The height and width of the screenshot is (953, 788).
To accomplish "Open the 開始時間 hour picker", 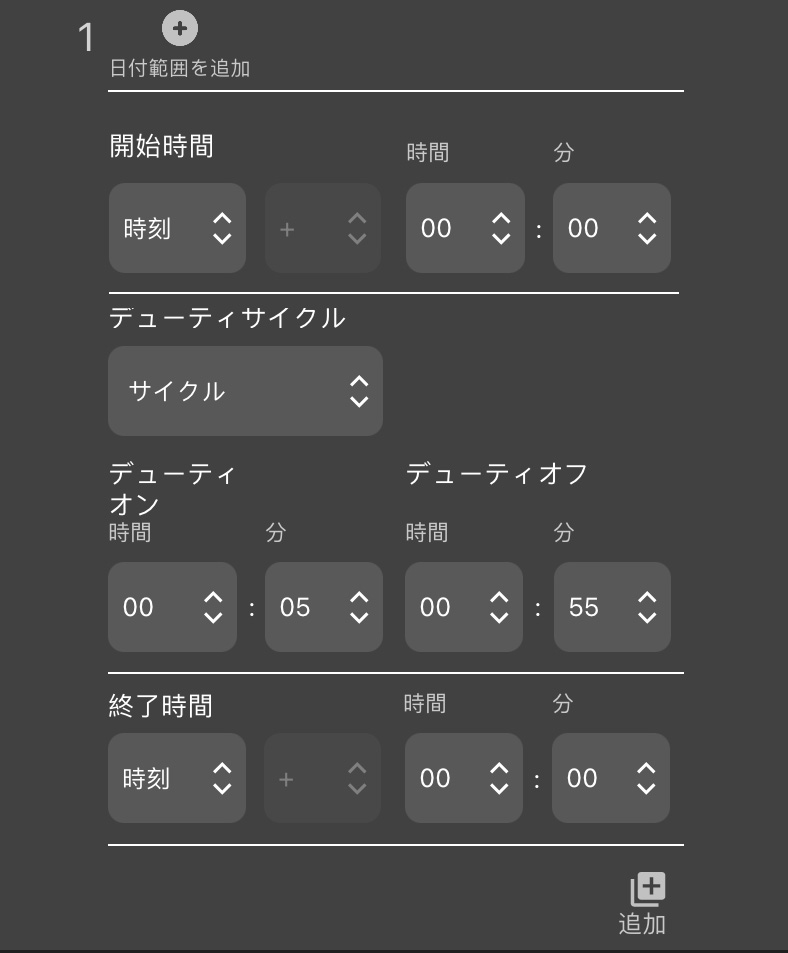I will click(465, 229).
